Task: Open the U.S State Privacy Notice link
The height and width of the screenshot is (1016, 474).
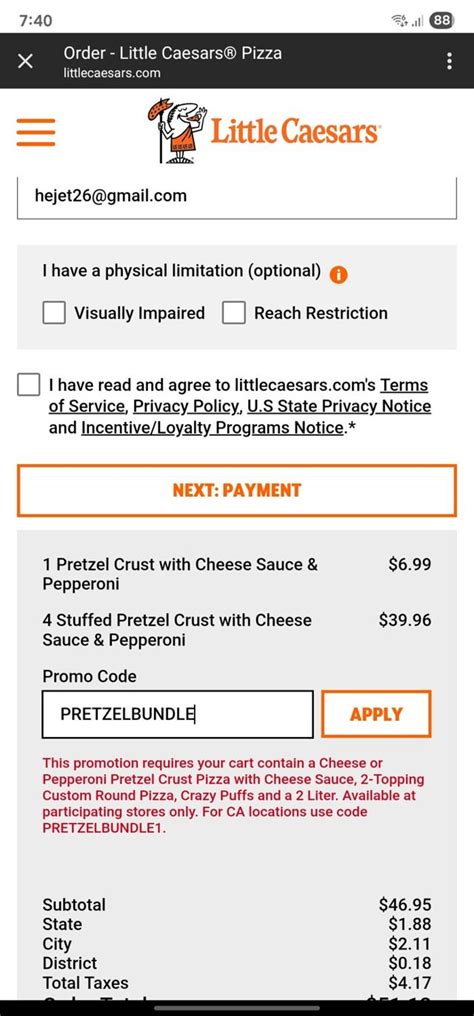Action: (339, 406)
